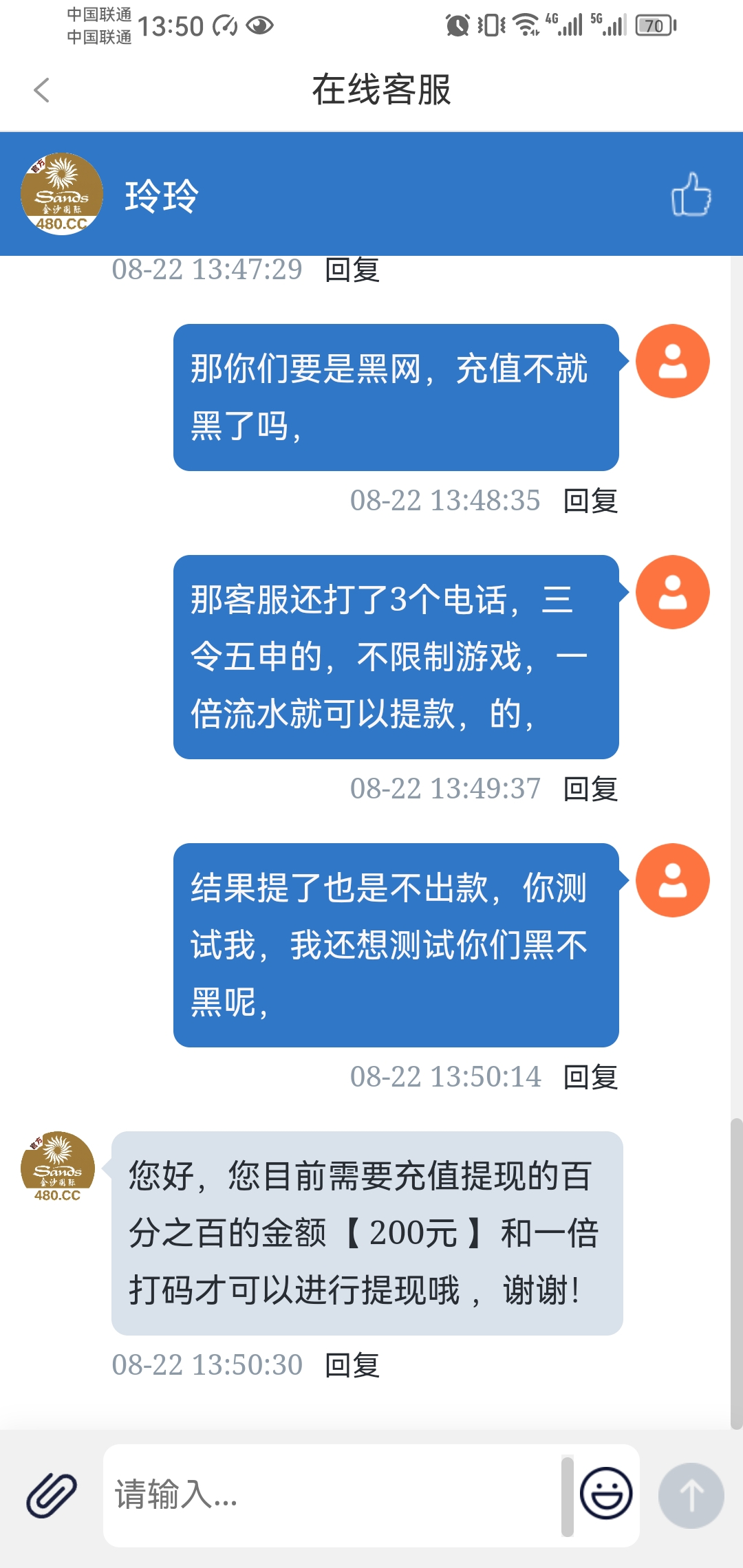Select 回复 below the 13:50:14 message
The image size is (743, 1568).
pos(590,1077)
